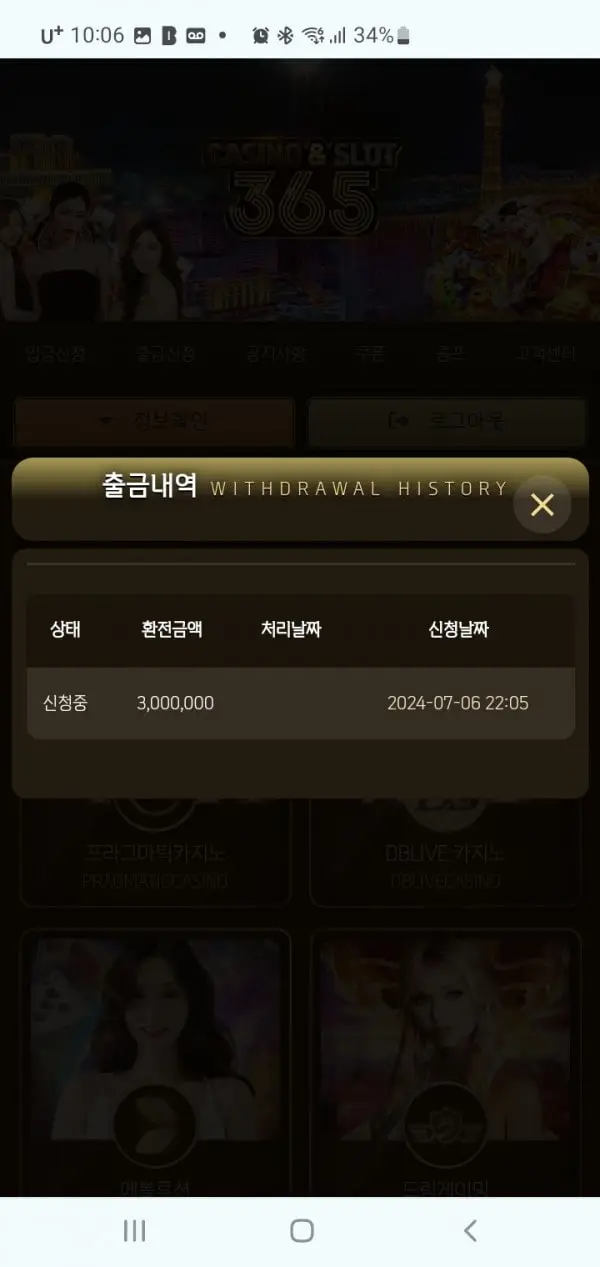Screen dimensions: 600x1267
Task: Close the withdrawal history dialog
Action: [542, 505]
